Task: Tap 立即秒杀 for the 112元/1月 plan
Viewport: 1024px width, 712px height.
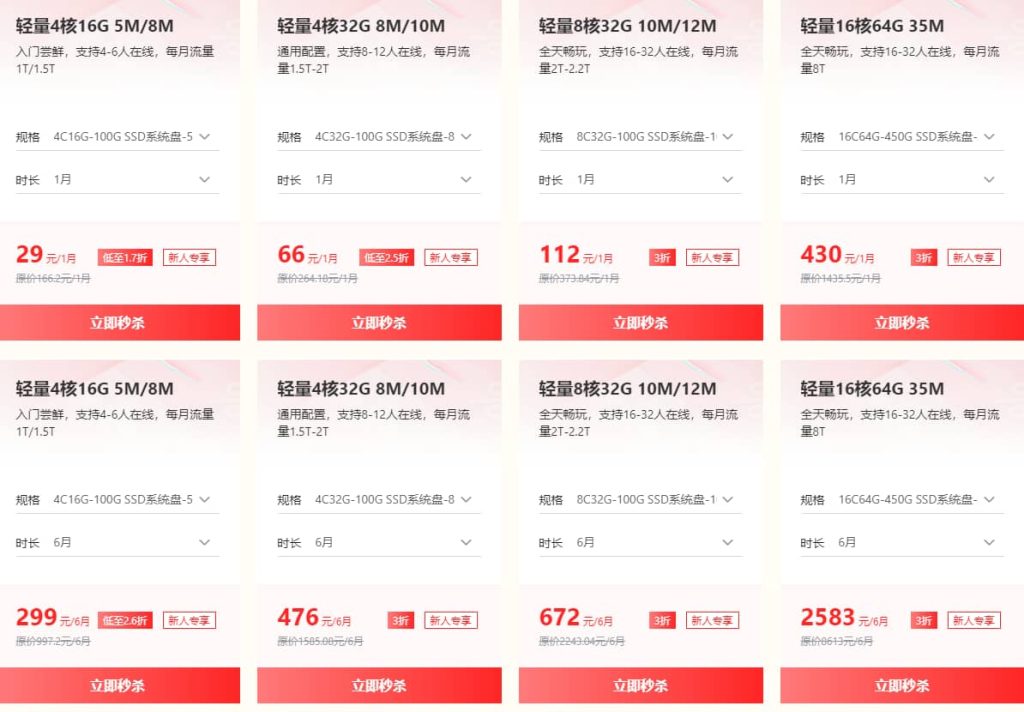Action: pyautogui.click(x=640, y=323)
